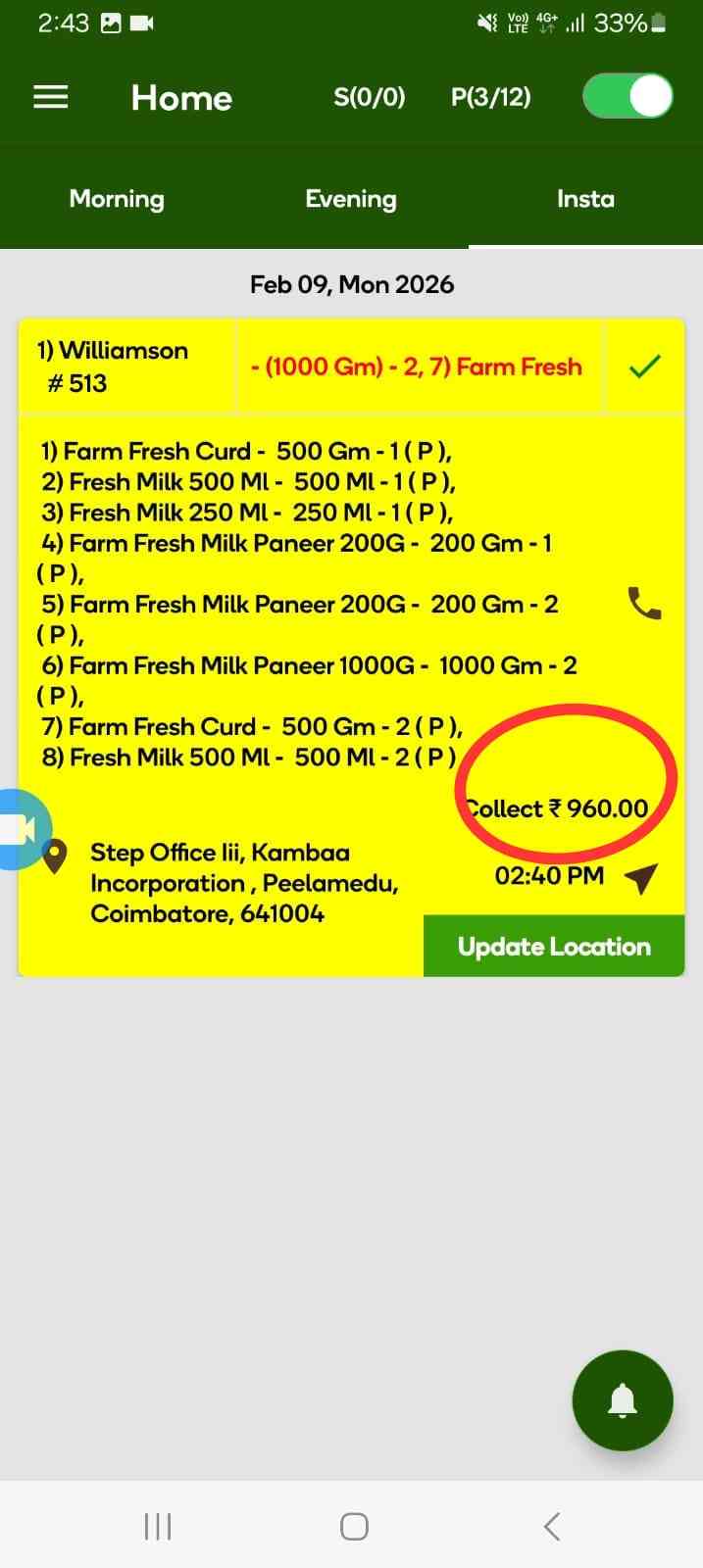Switch to the Evening tab

[351, 199]
